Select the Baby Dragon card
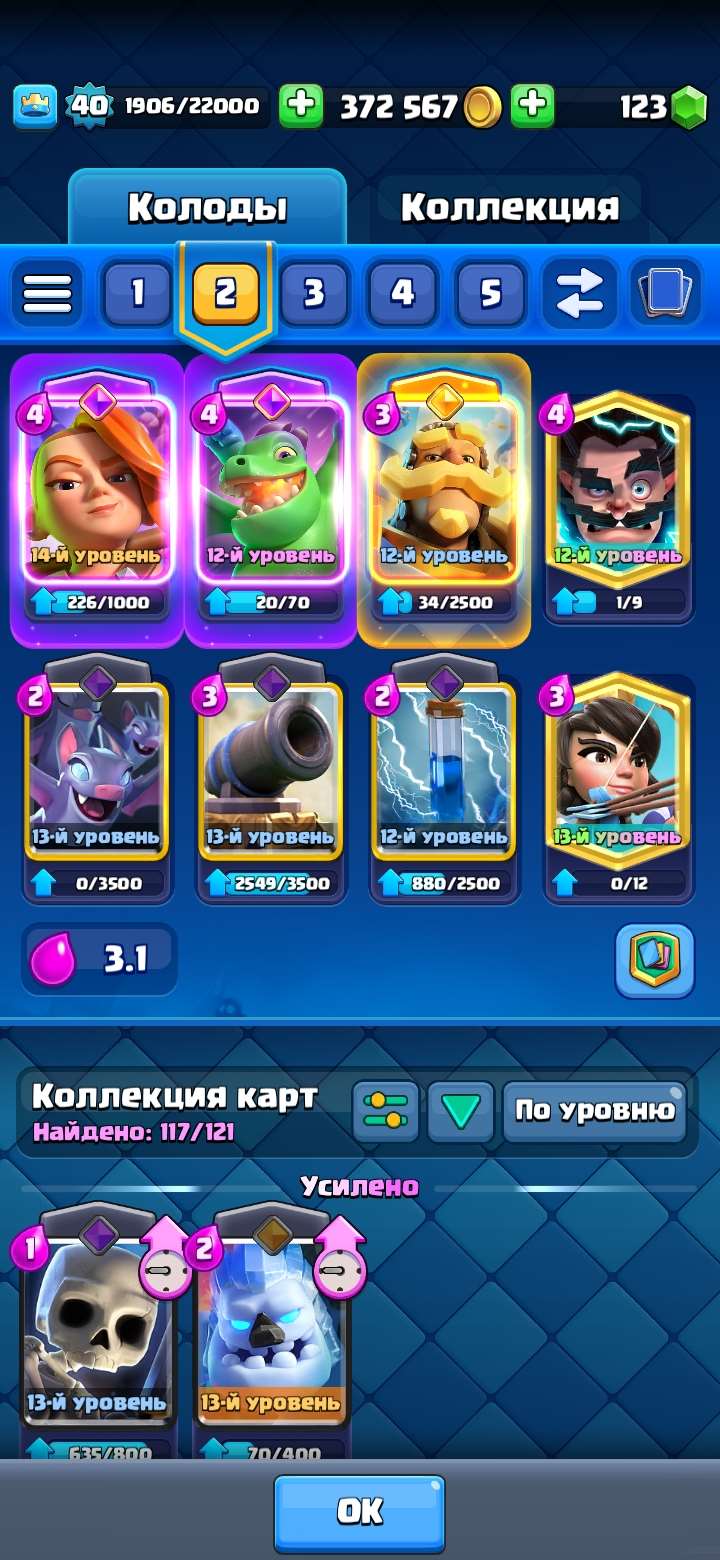Viewport: 720px width, 1560px height. 270,490
